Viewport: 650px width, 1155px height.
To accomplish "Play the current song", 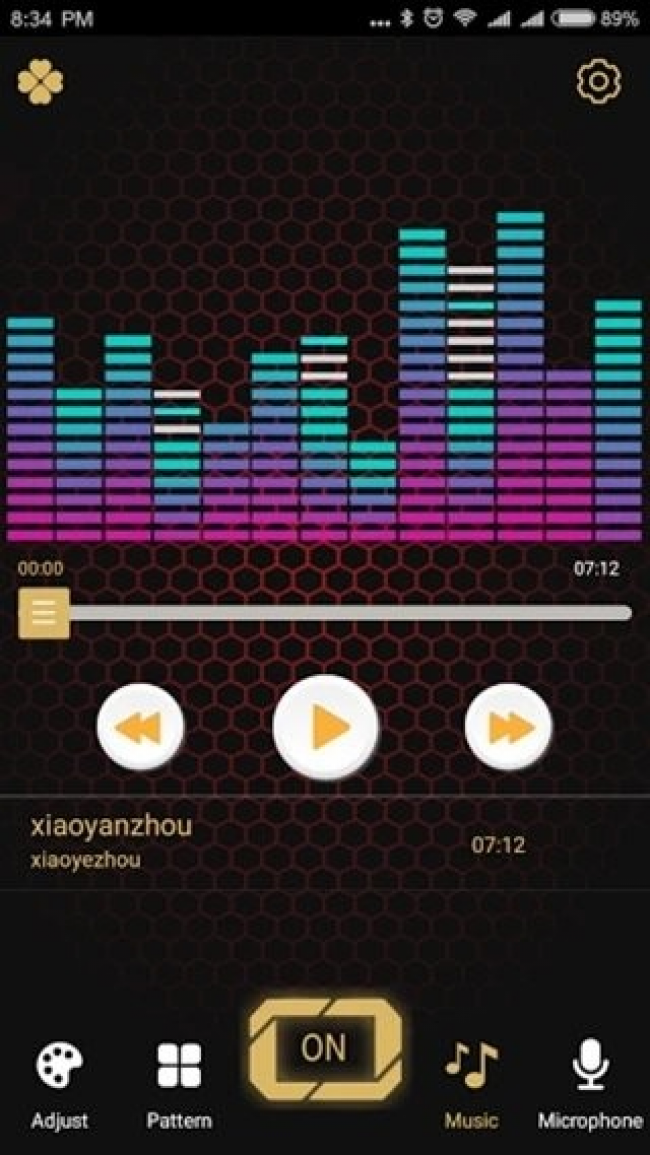I will point(325,726).
